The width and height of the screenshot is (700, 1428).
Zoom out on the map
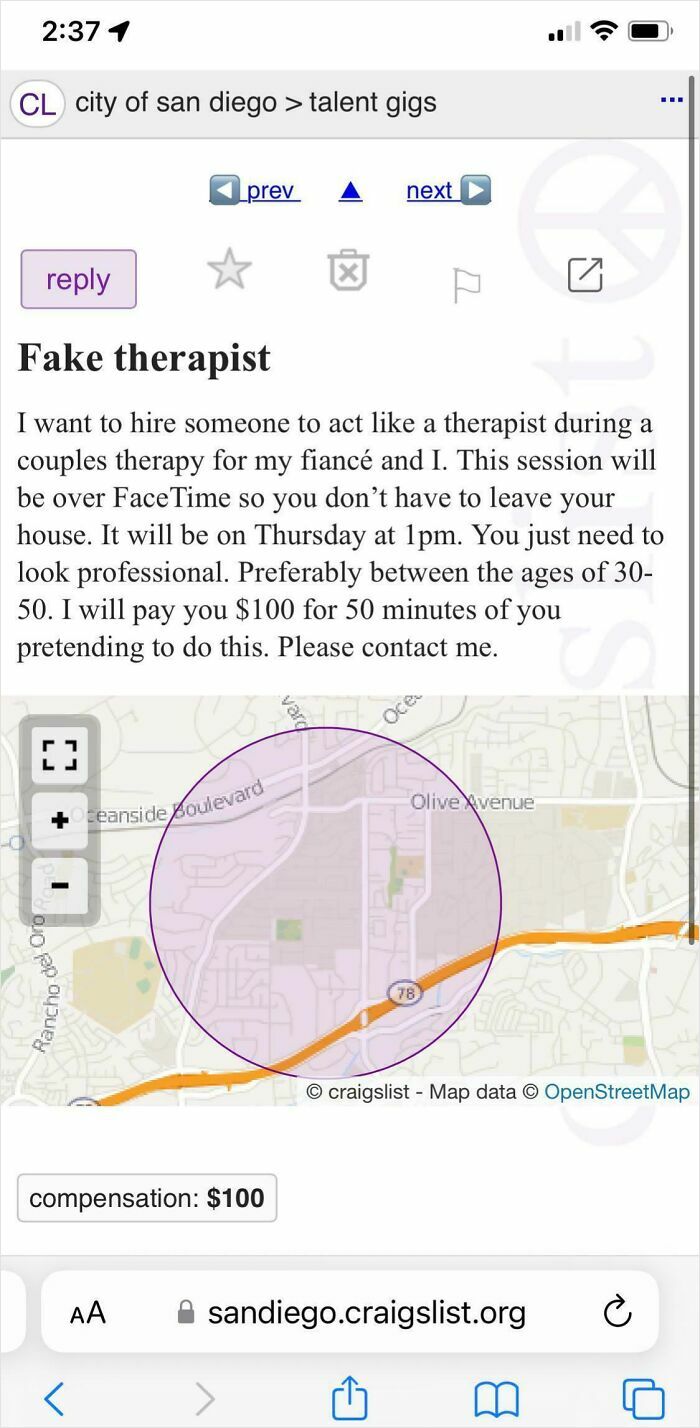point(60,885)
